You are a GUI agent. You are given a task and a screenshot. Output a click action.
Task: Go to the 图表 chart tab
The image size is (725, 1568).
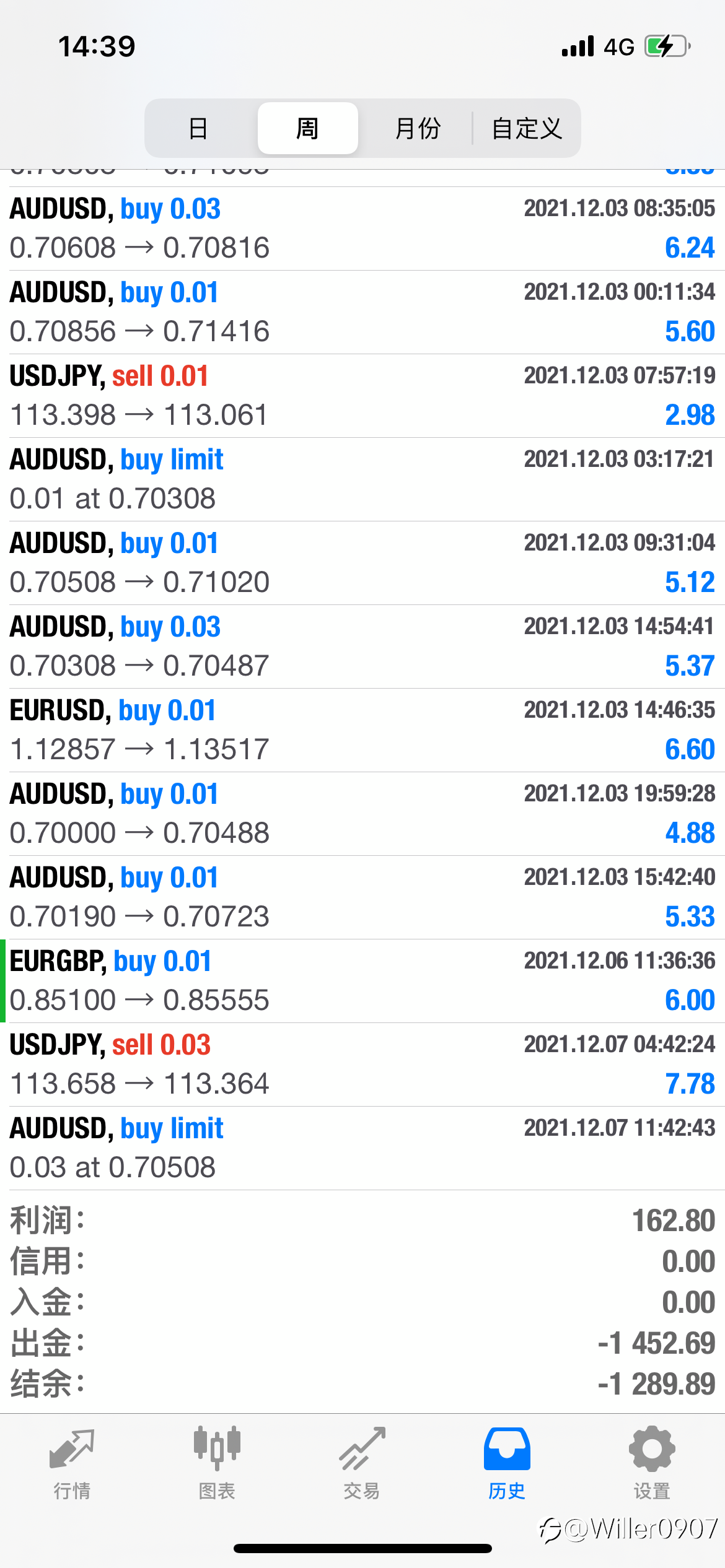(x=217, y=1463)
